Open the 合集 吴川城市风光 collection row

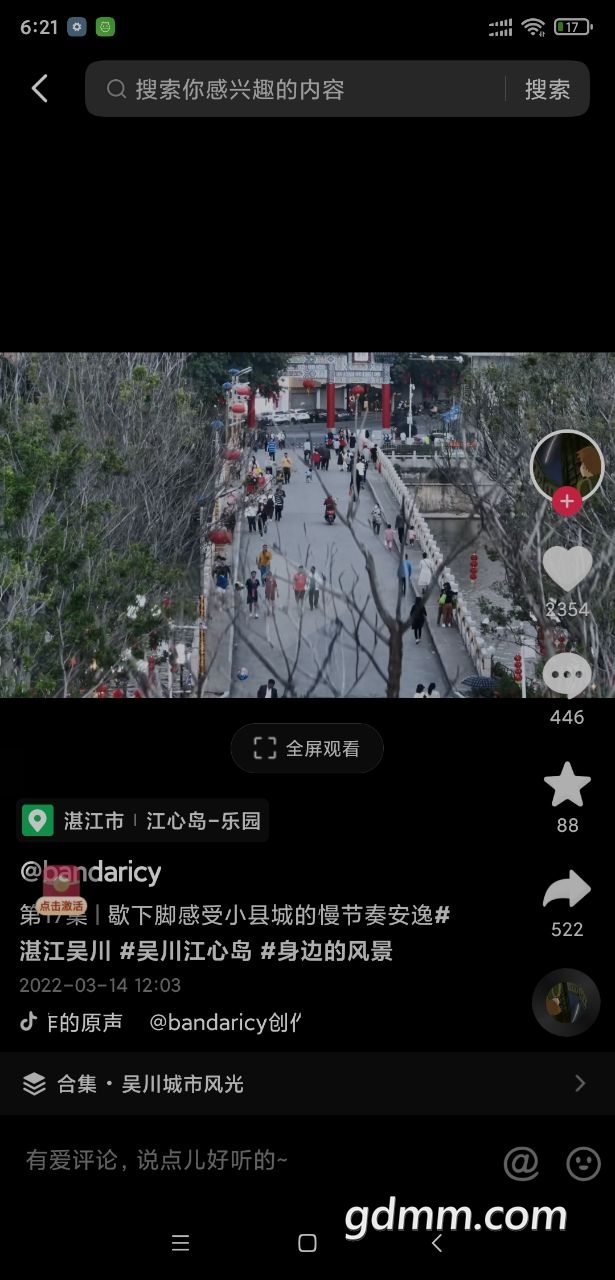coord(307,1083)
